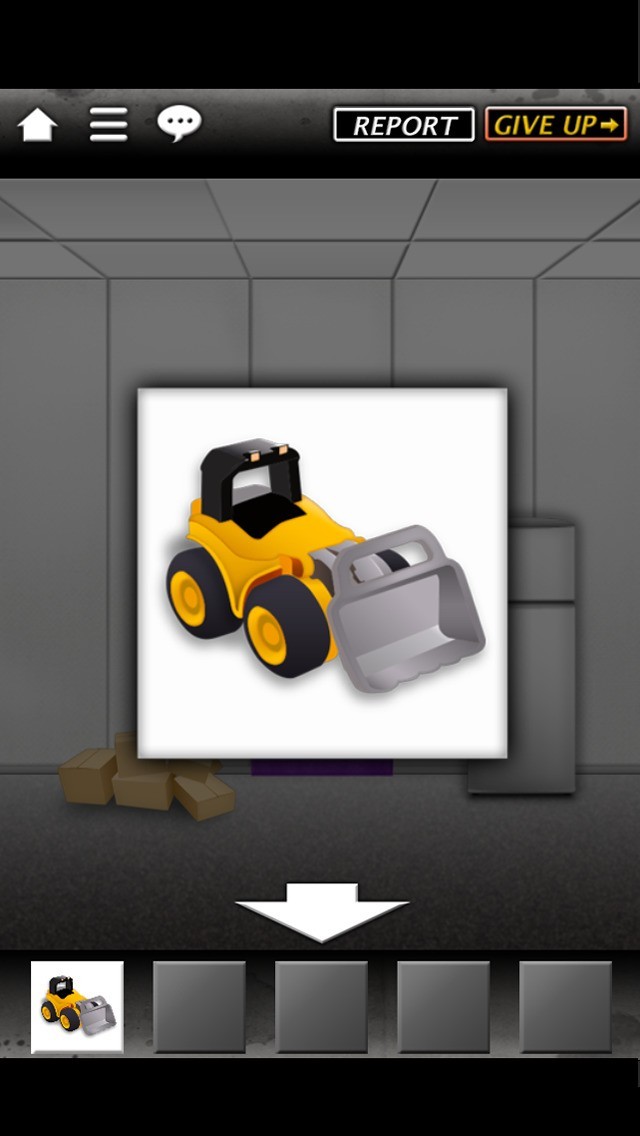Tap the REPORT button
Viewport: 640px width, 1136px height.
404,125
